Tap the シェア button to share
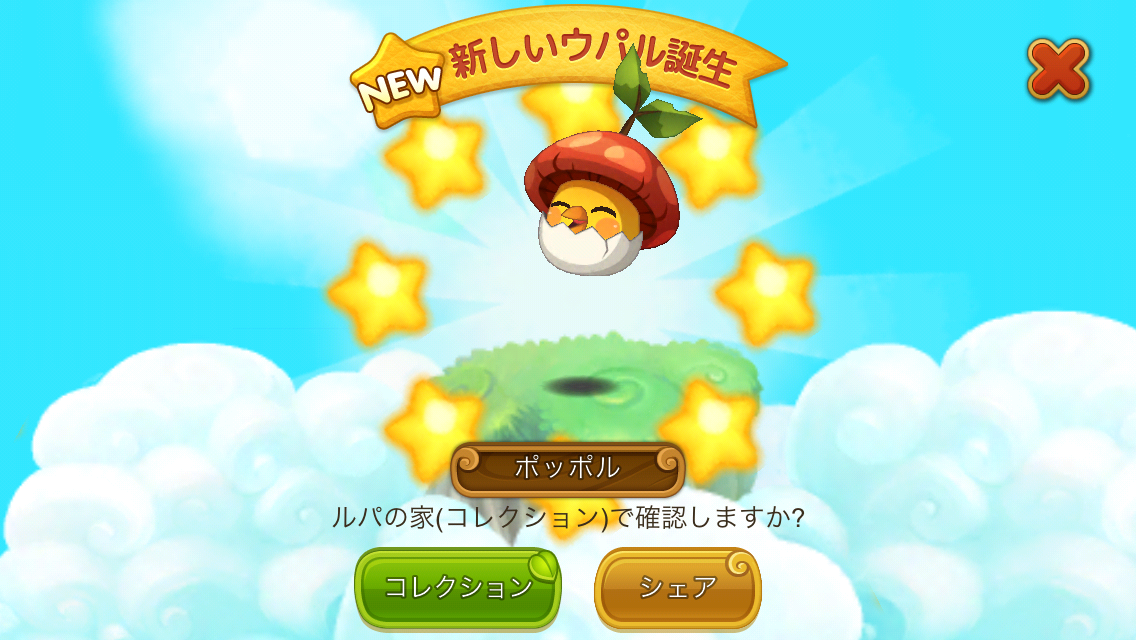Viewport: 1136px width, 640px height. pos(677,588)
